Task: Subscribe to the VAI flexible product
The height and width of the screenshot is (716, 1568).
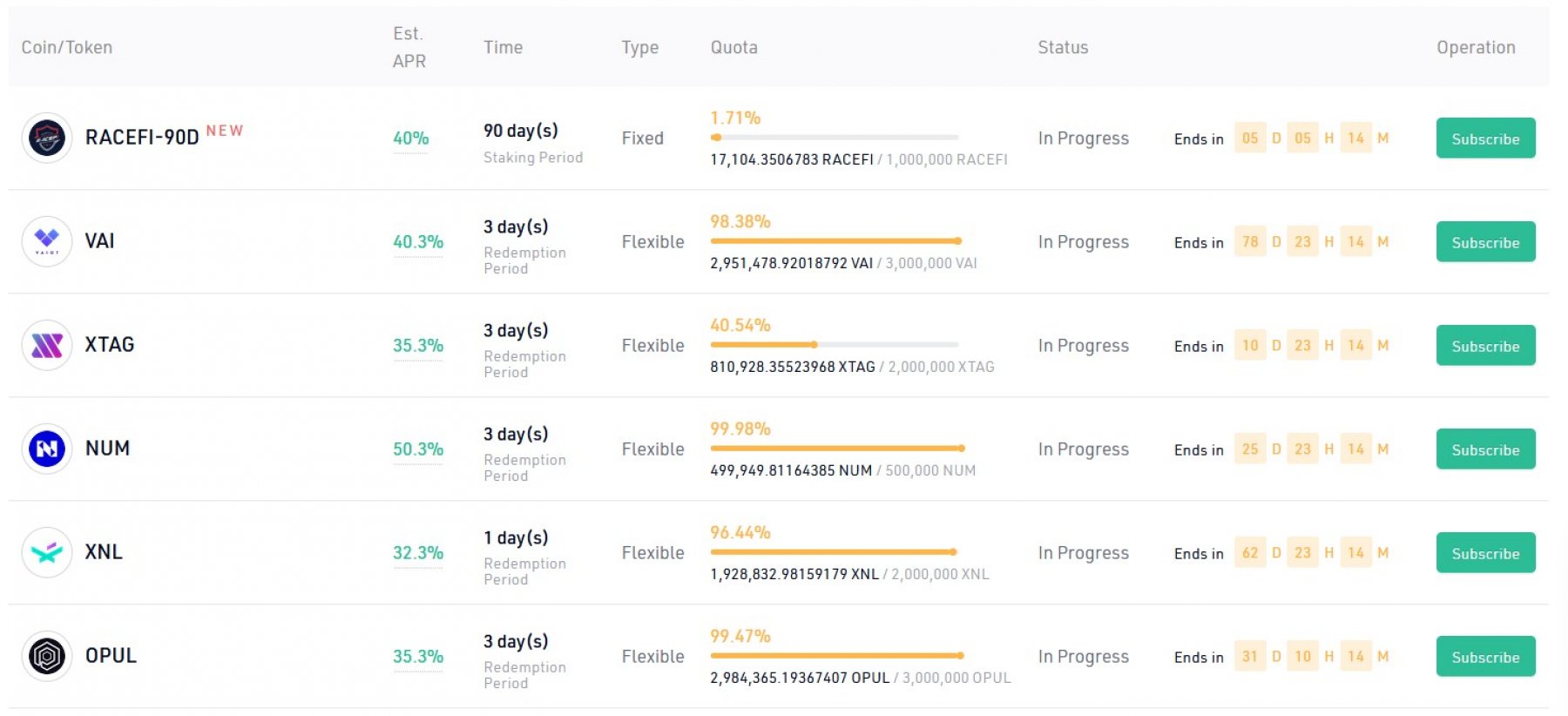Action: click(1485, 242)
